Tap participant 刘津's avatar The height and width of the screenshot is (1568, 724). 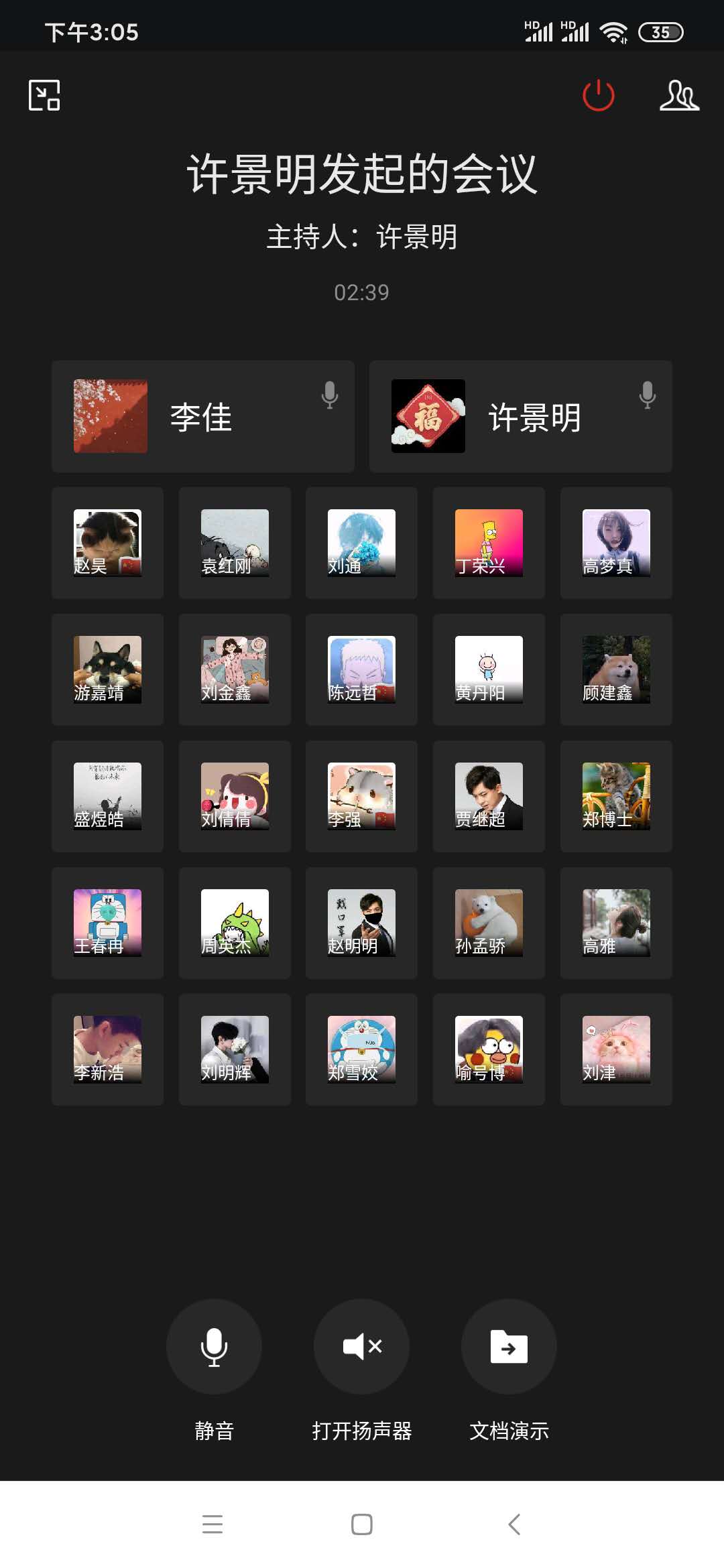[616, 1049]
